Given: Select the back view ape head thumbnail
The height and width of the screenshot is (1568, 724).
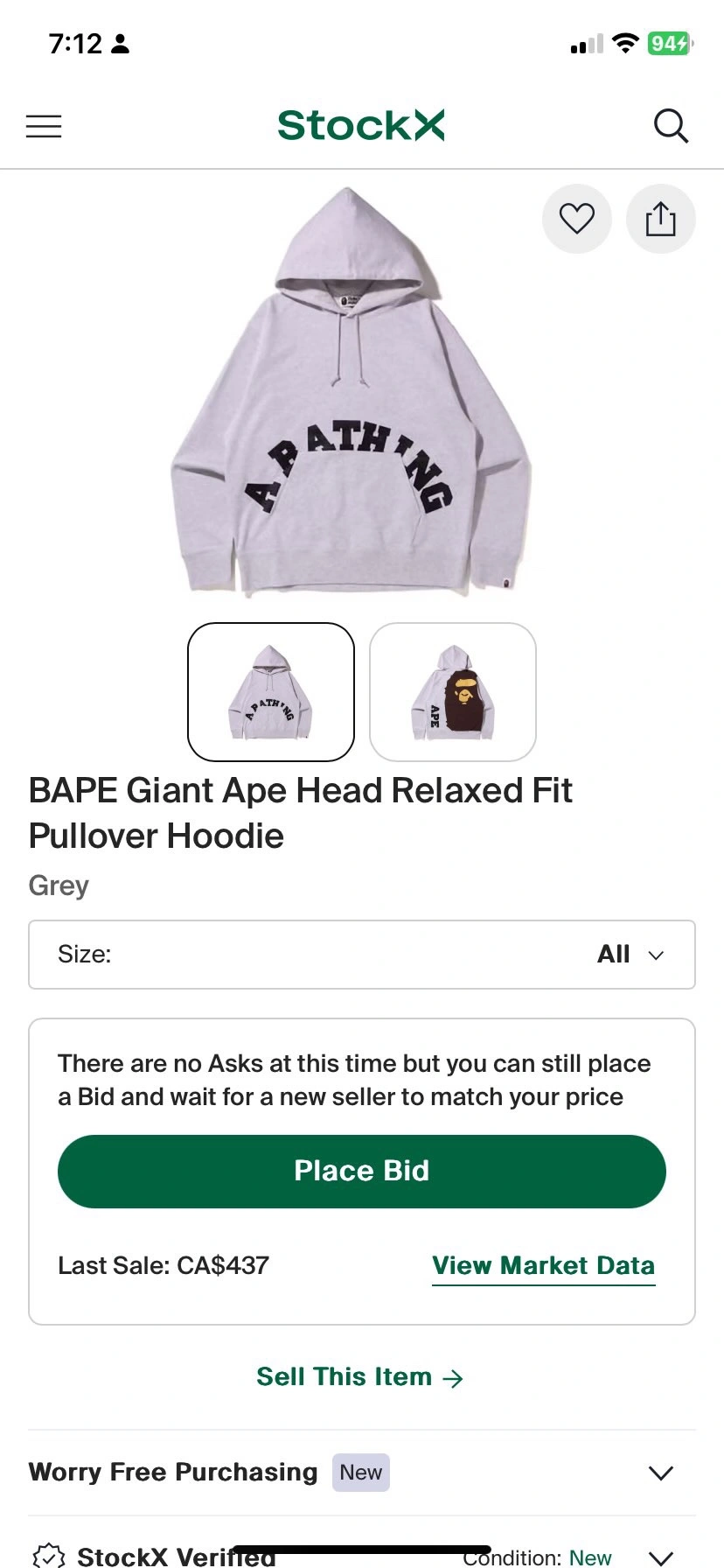Looking at the screenshot, I should [453, 691].
